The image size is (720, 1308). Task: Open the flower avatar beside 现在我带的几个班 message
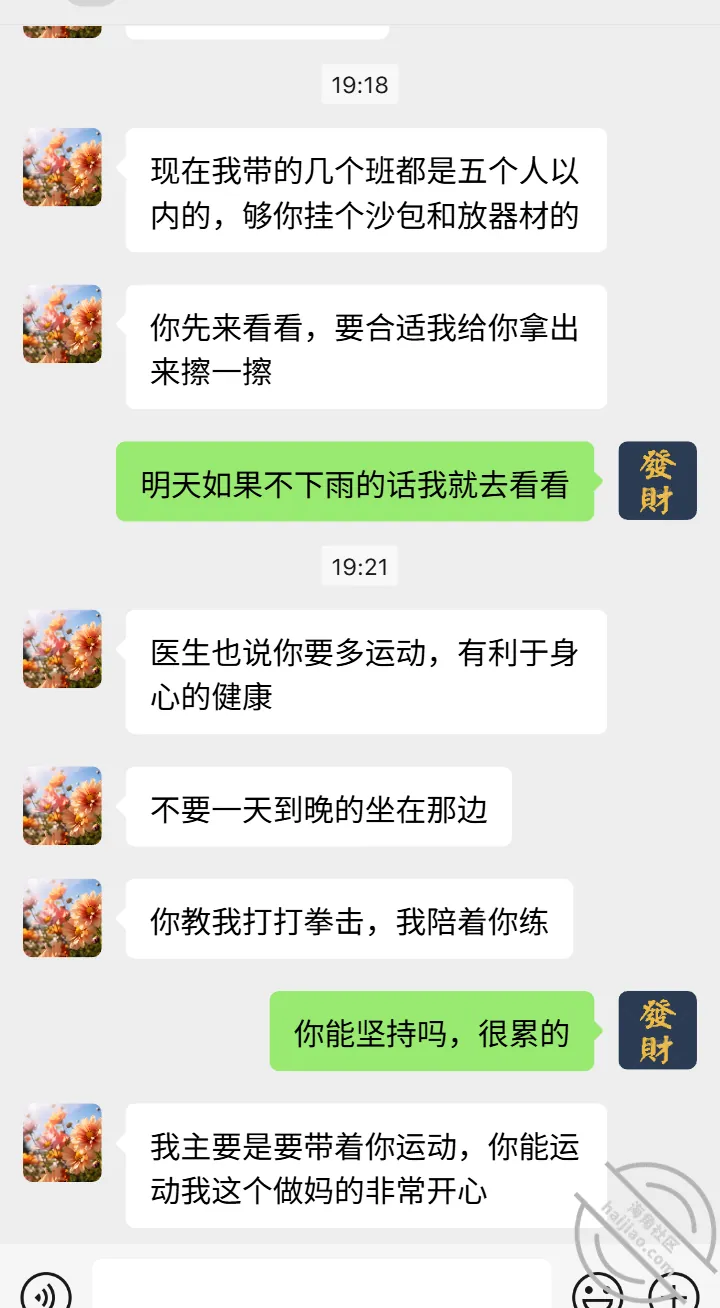click(62, 167)
